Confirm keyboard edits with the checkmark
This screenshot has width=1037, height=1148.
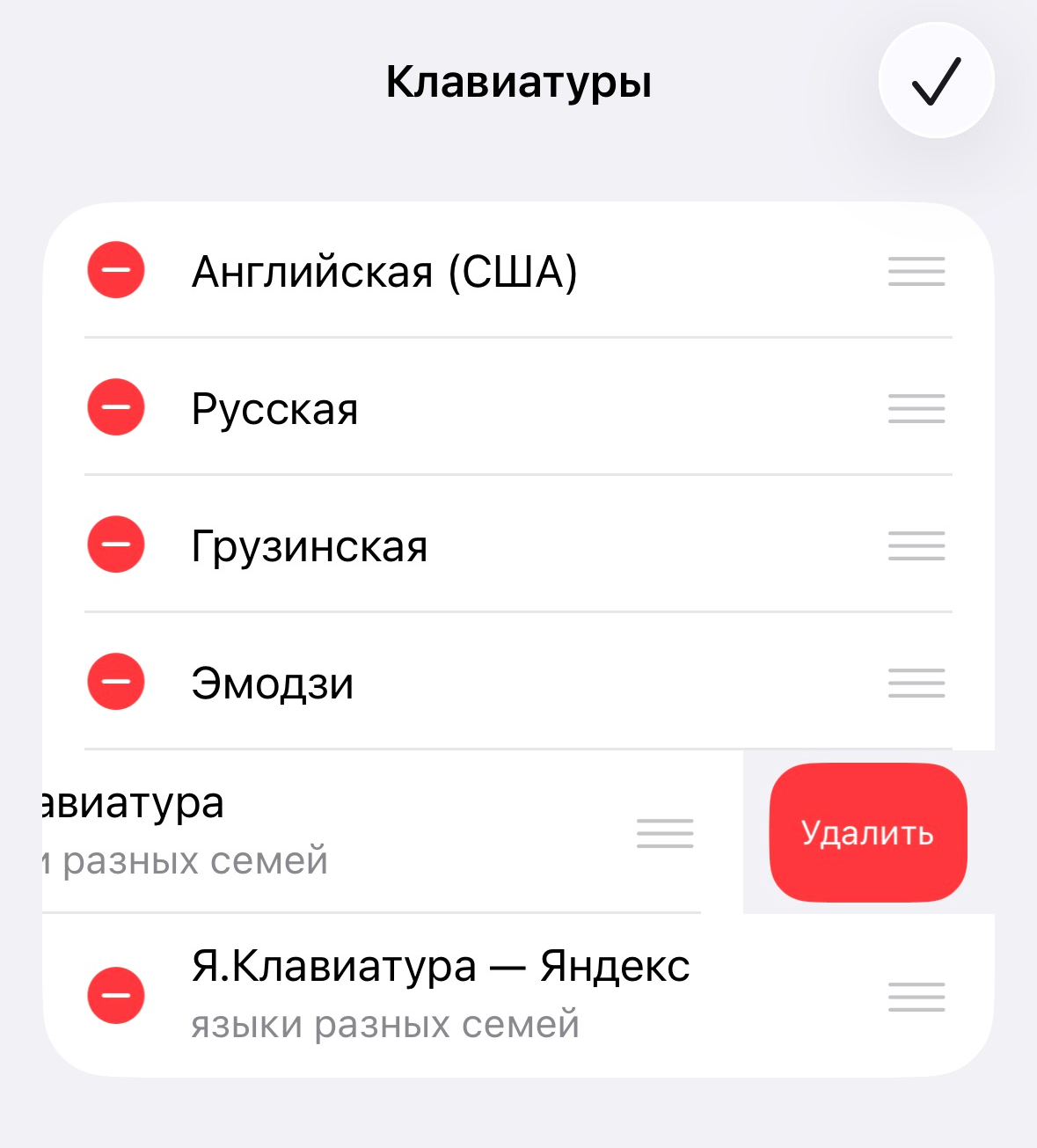936,81
